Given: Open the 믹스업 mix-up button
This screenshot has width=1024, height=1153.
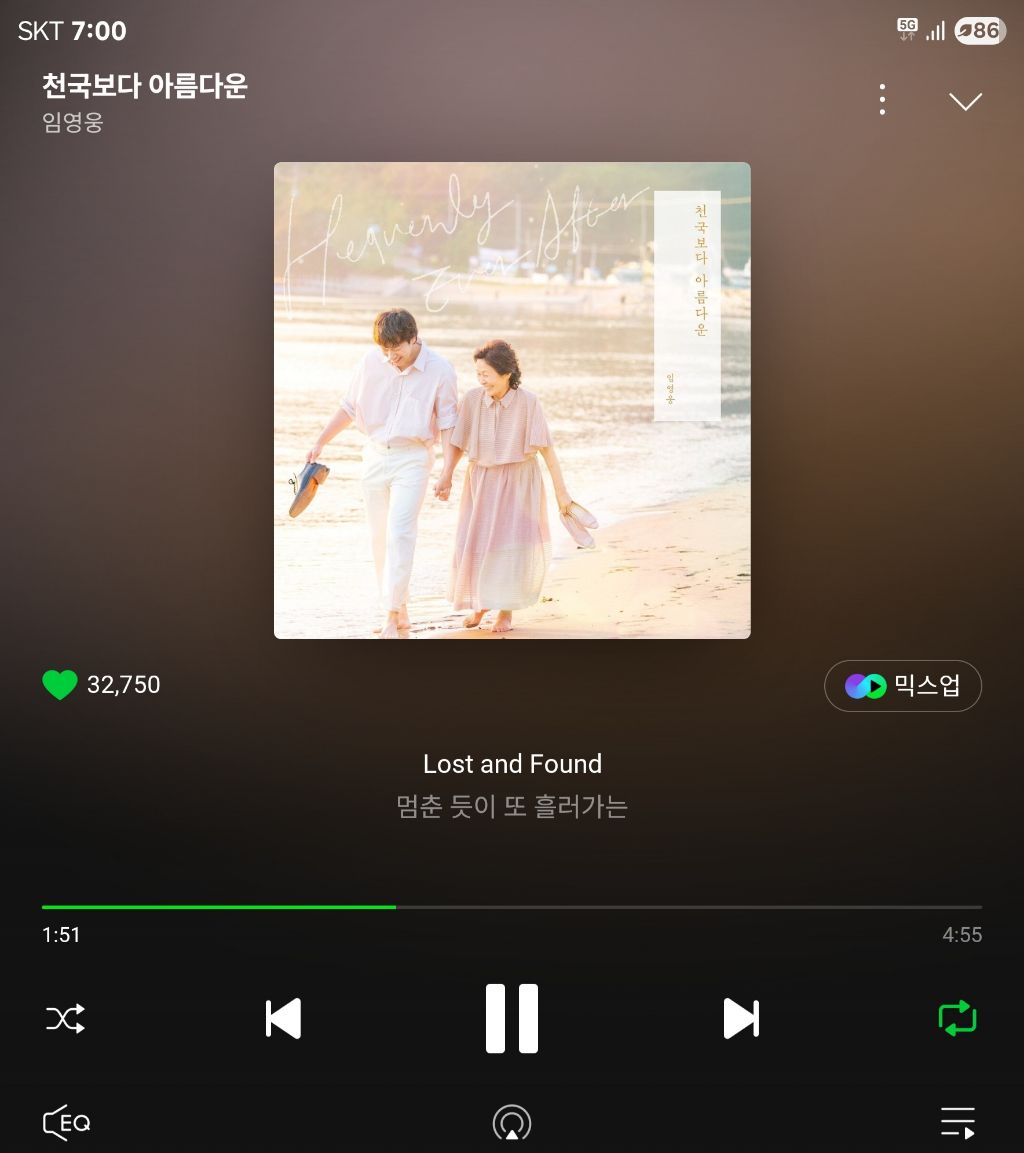Looking at the screenshot, I should (x=902, y=686).
